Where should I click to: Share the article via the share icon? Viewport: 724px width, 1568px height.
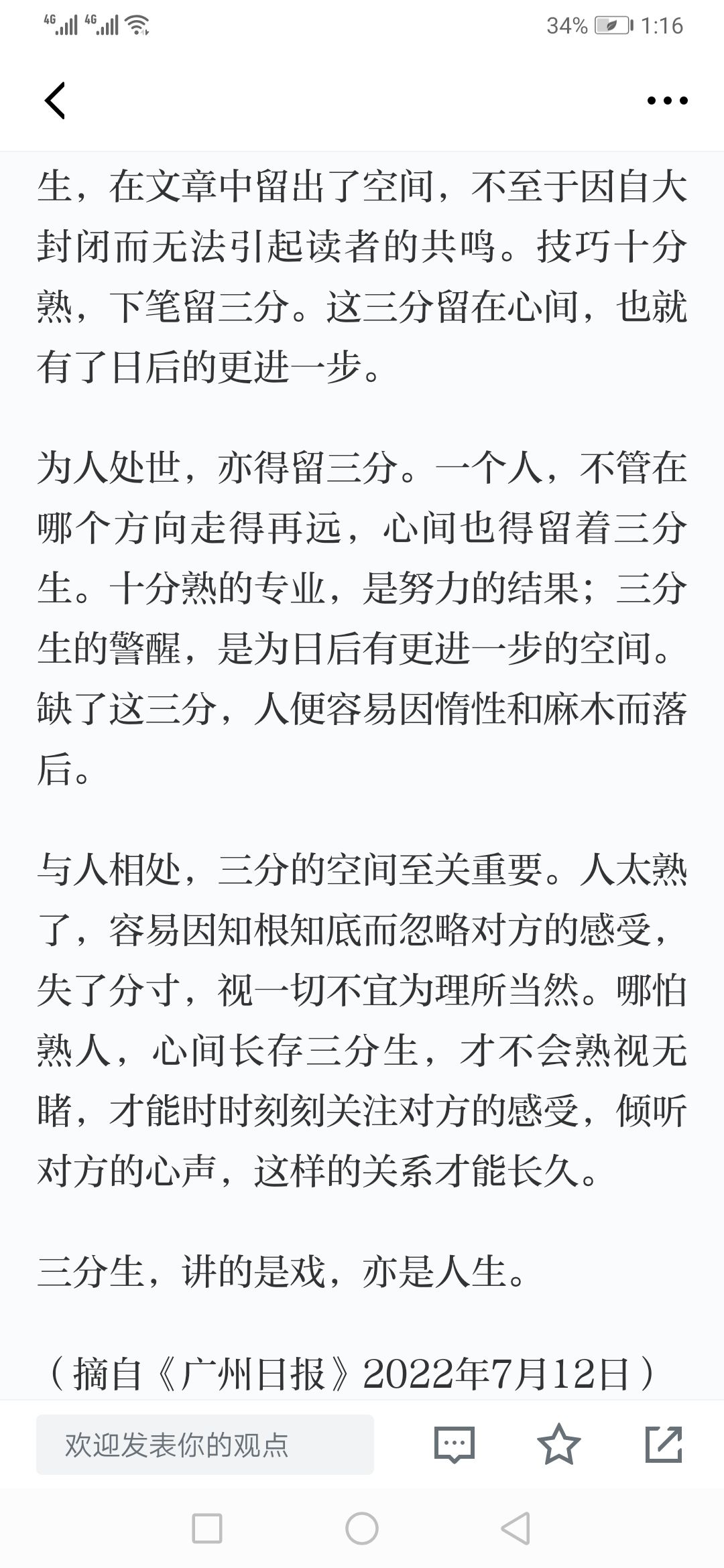click(664, 1443)
